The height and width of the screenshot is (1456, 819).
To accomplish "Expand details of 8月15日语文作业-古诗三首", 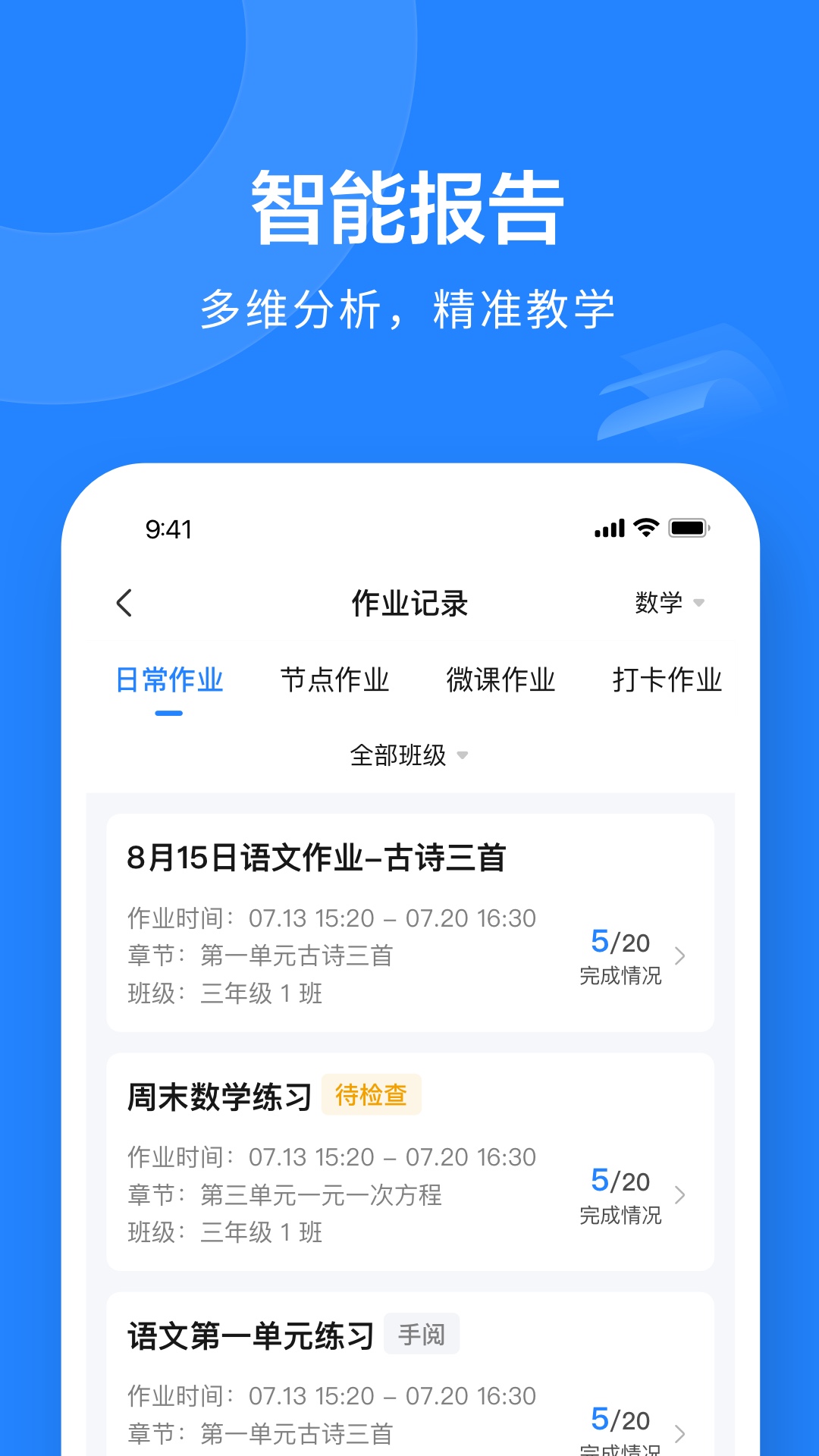I will [680, 956].
